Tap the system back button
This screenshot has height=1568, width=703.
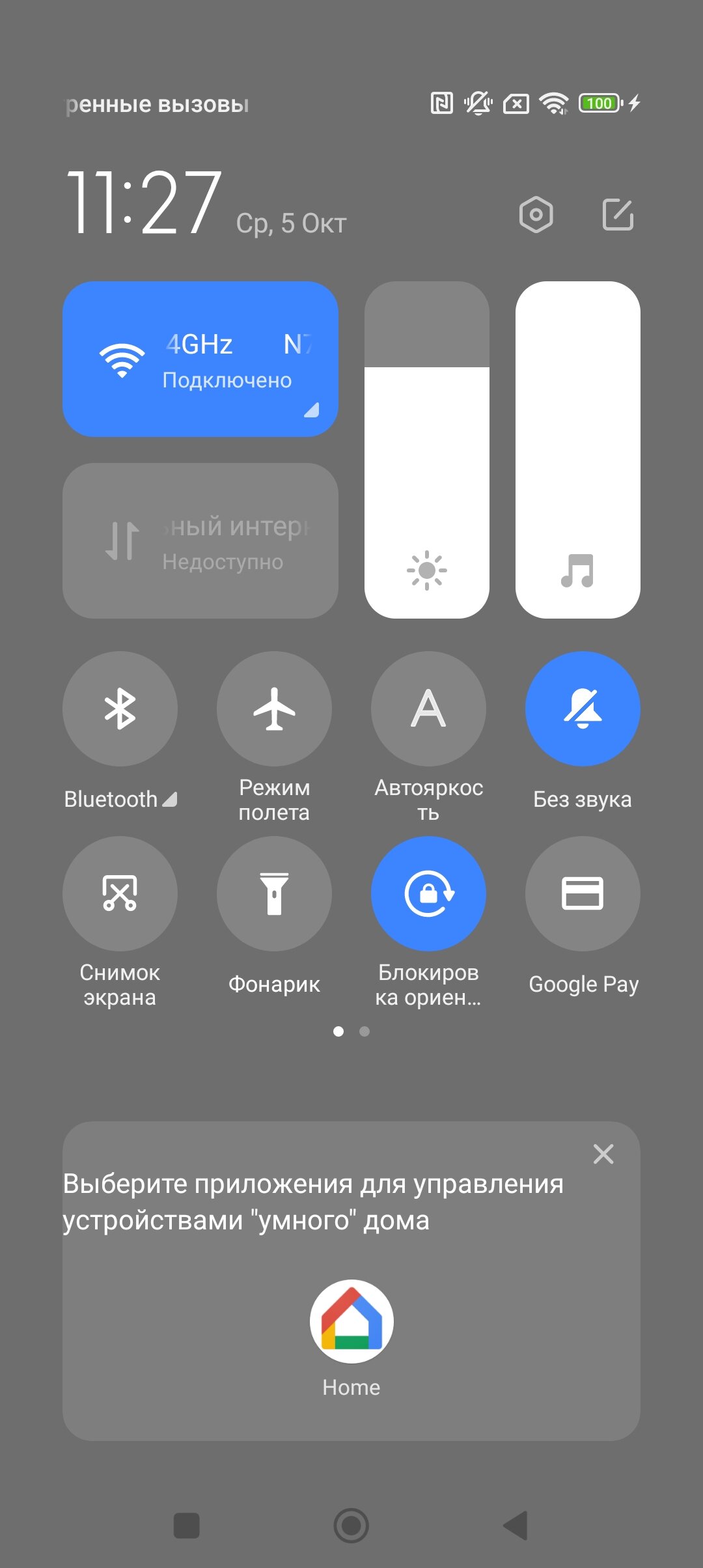tap(516, 1525)
